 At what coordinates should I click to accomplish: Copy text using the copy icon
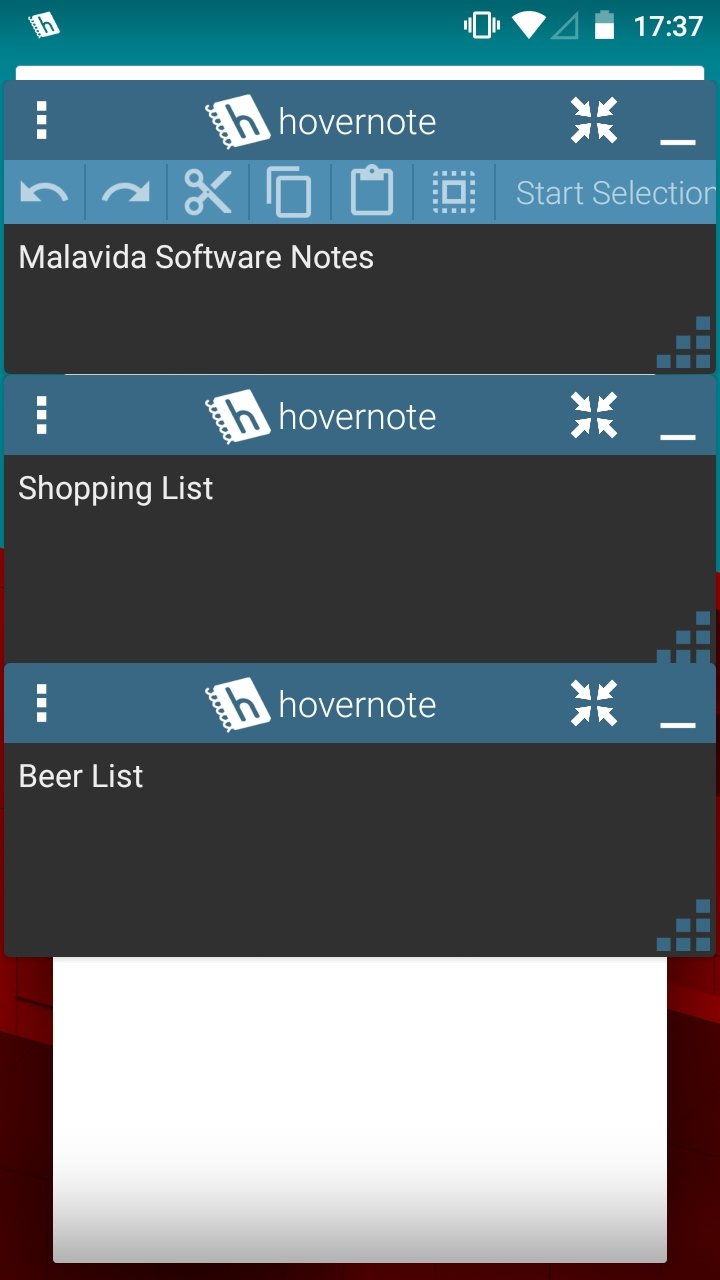[x=289, y=192]
